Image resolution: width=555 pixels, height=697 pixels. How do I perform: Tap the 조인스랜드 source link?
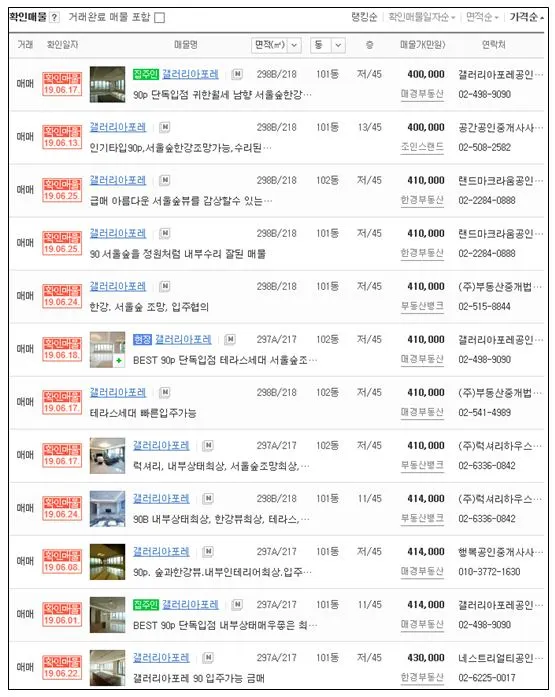coord(422,147)
